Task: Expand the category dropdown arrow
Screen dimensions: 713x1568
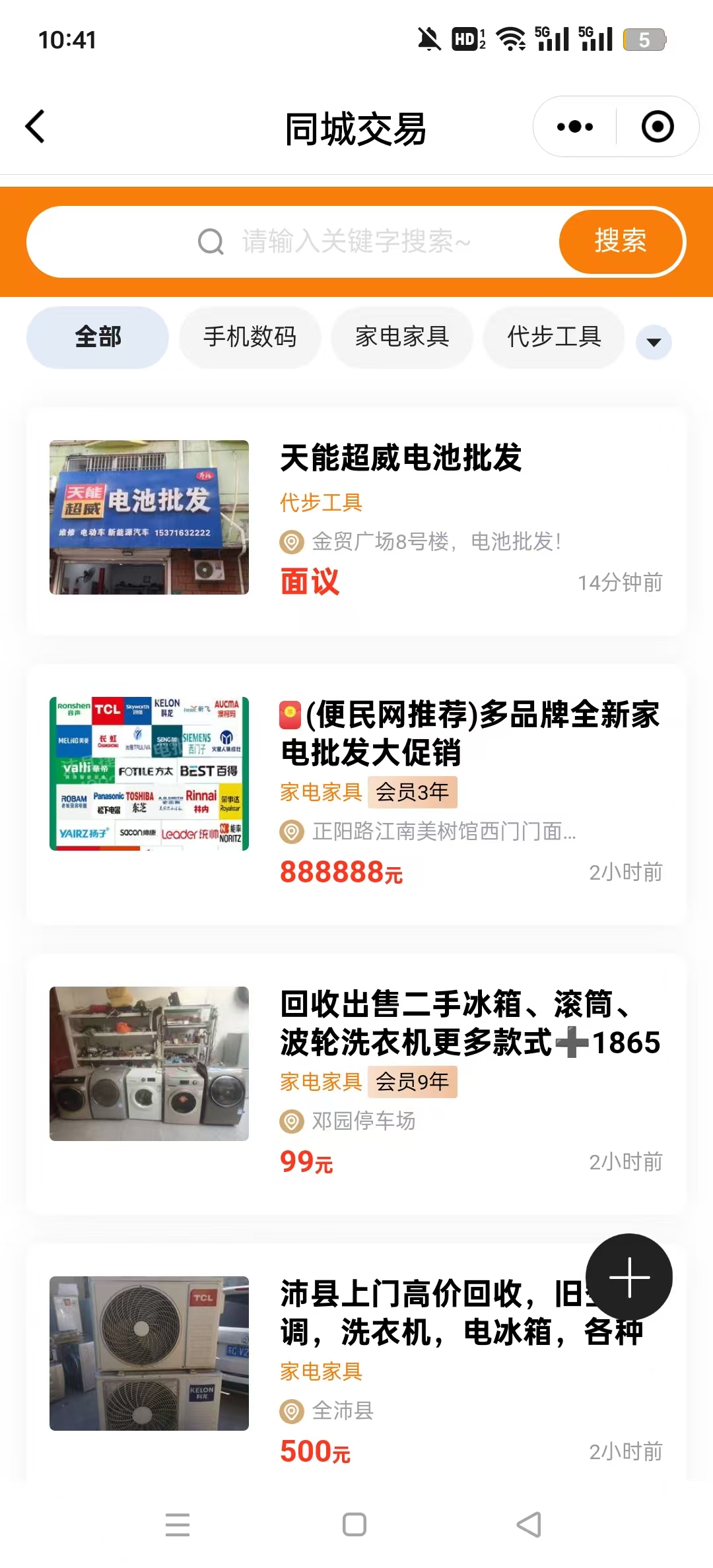Action: pos(654,342)
